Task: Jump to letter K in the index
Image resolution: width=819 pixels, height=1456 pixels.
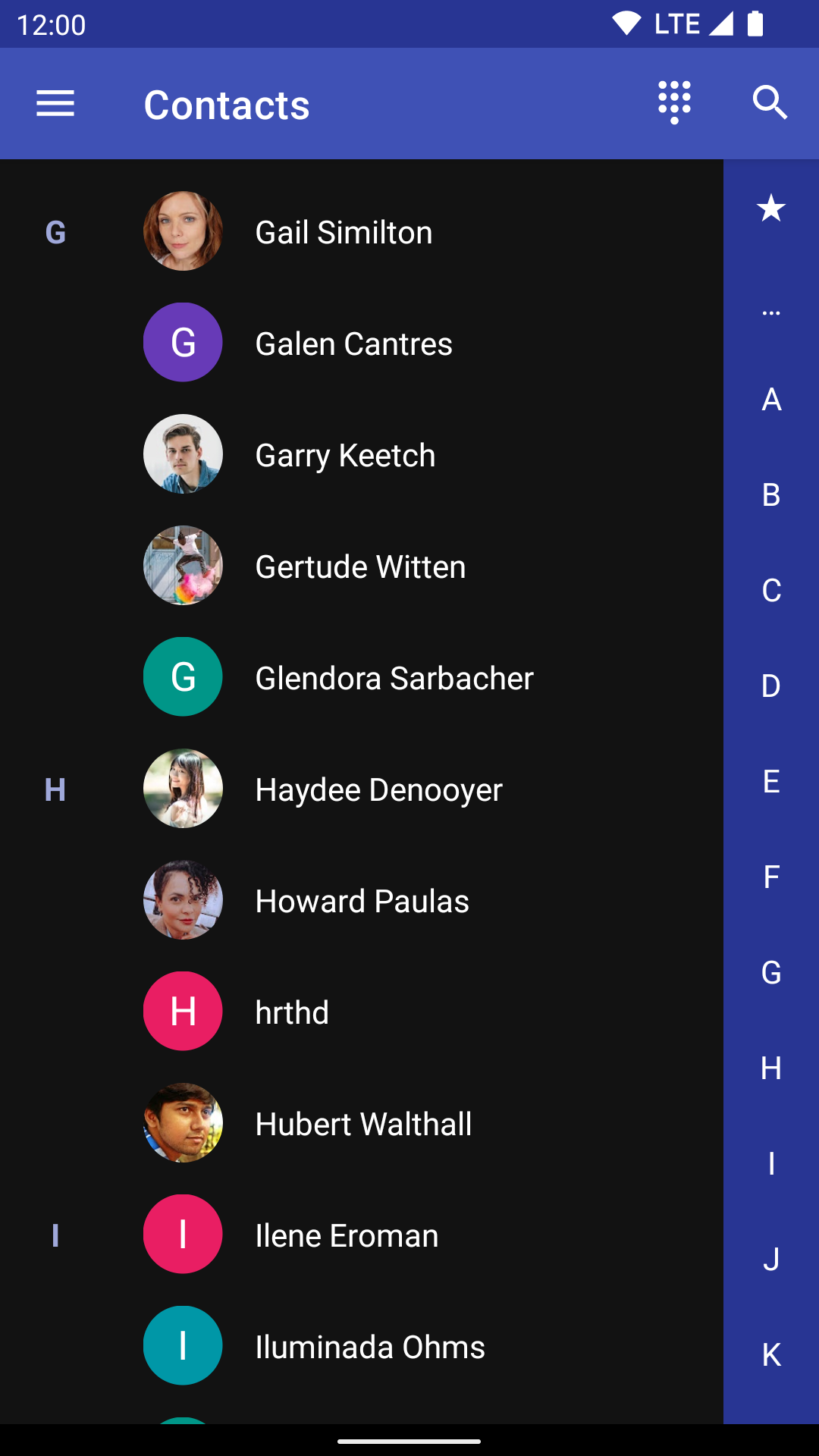Action: 771,1354
